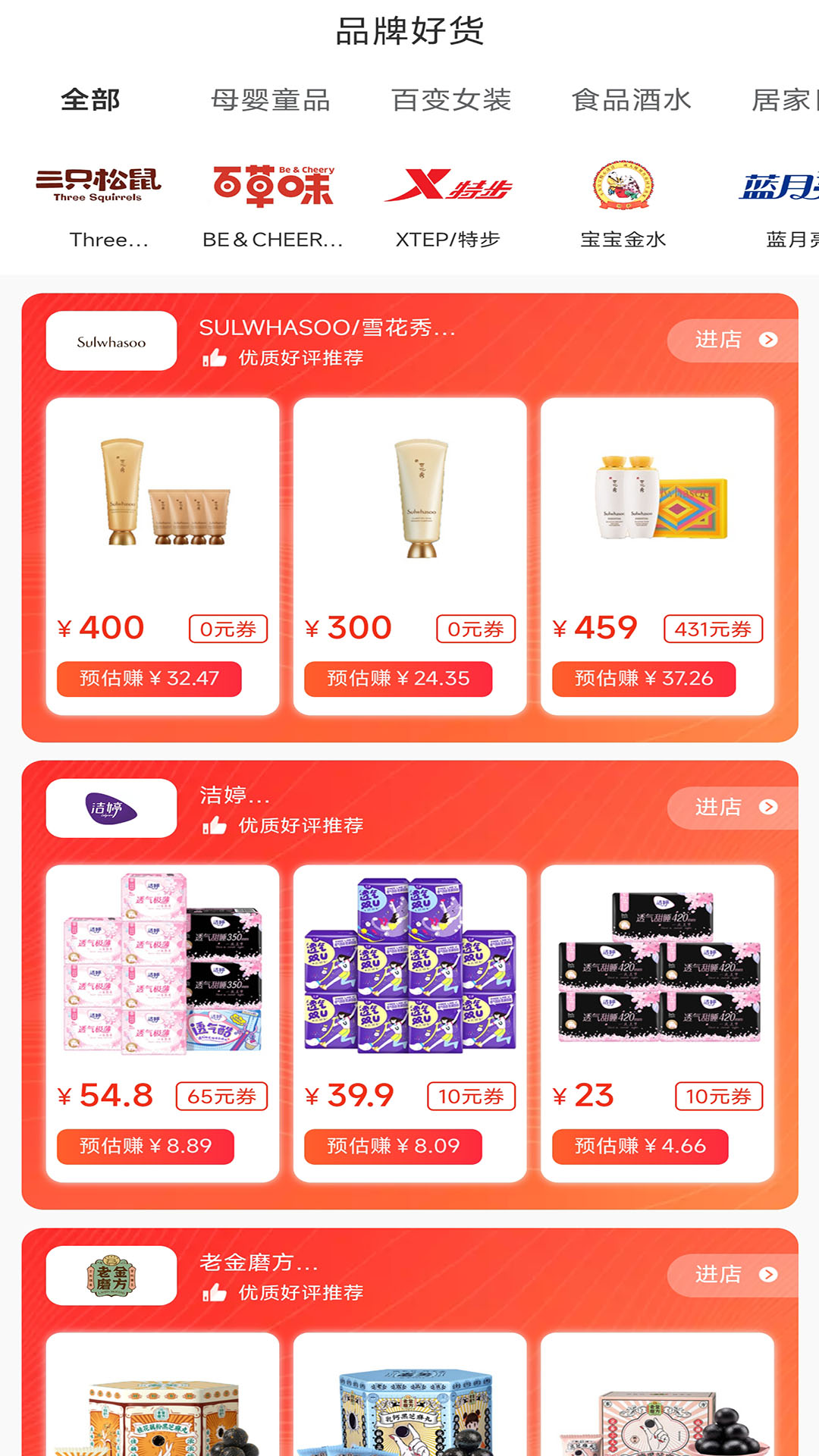Image resolution: width=819 pixels, height=1456 pixels.
Task: Enter the SULWHASOO/雪花秀 store via 进店
Action: coord(733,340)
